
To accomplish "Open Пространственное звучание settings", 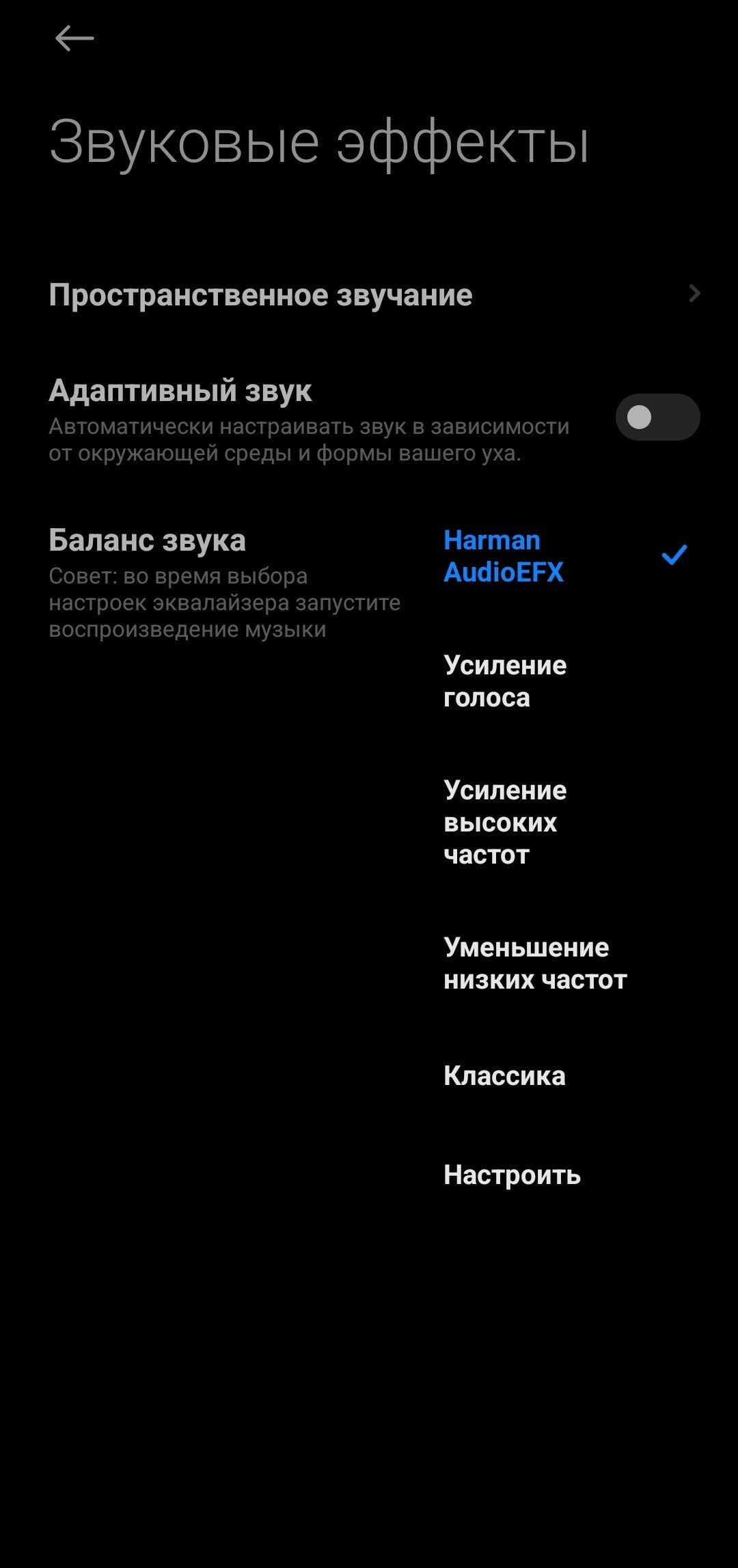I will click(369, 294).
